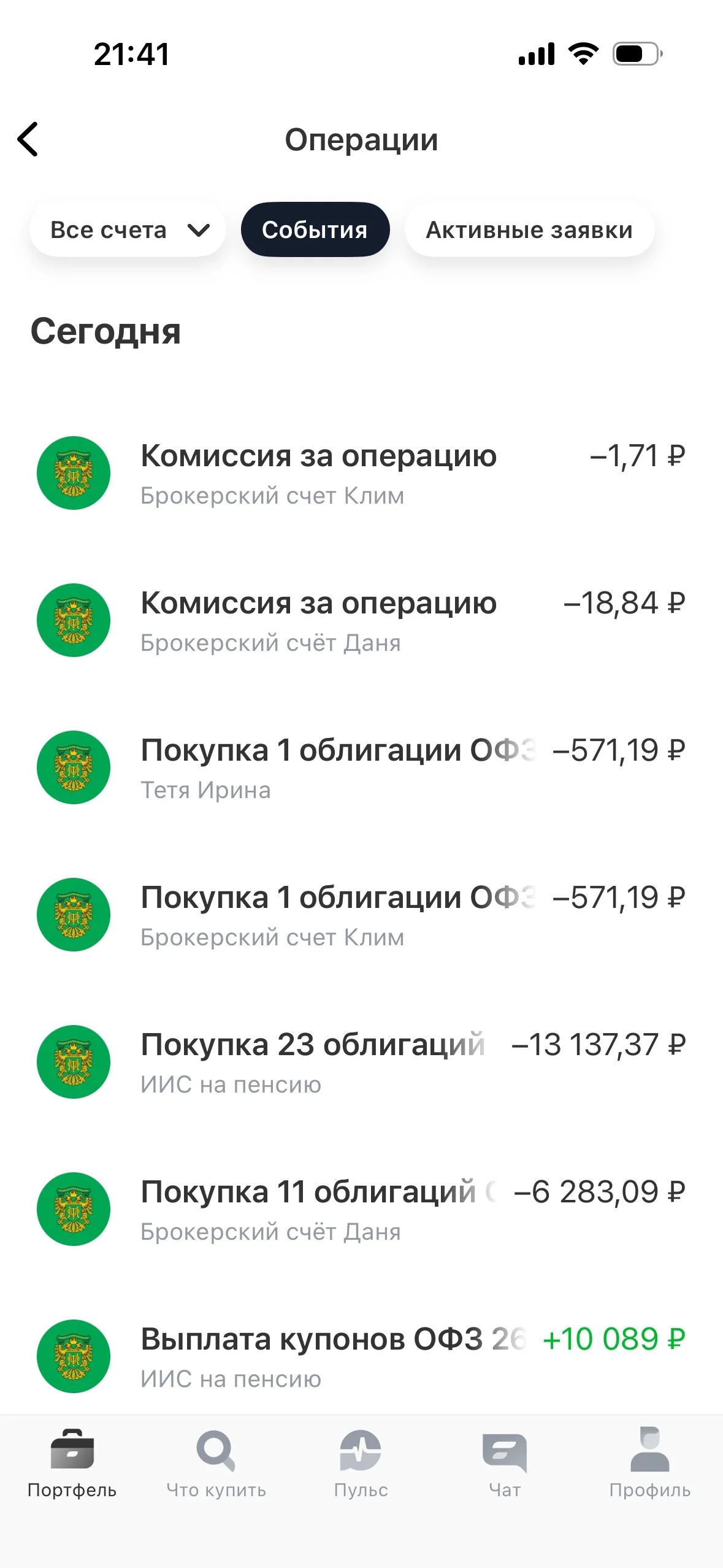Select the События filter chip
The image size is (723, 1568).
(x=315, y=230)
